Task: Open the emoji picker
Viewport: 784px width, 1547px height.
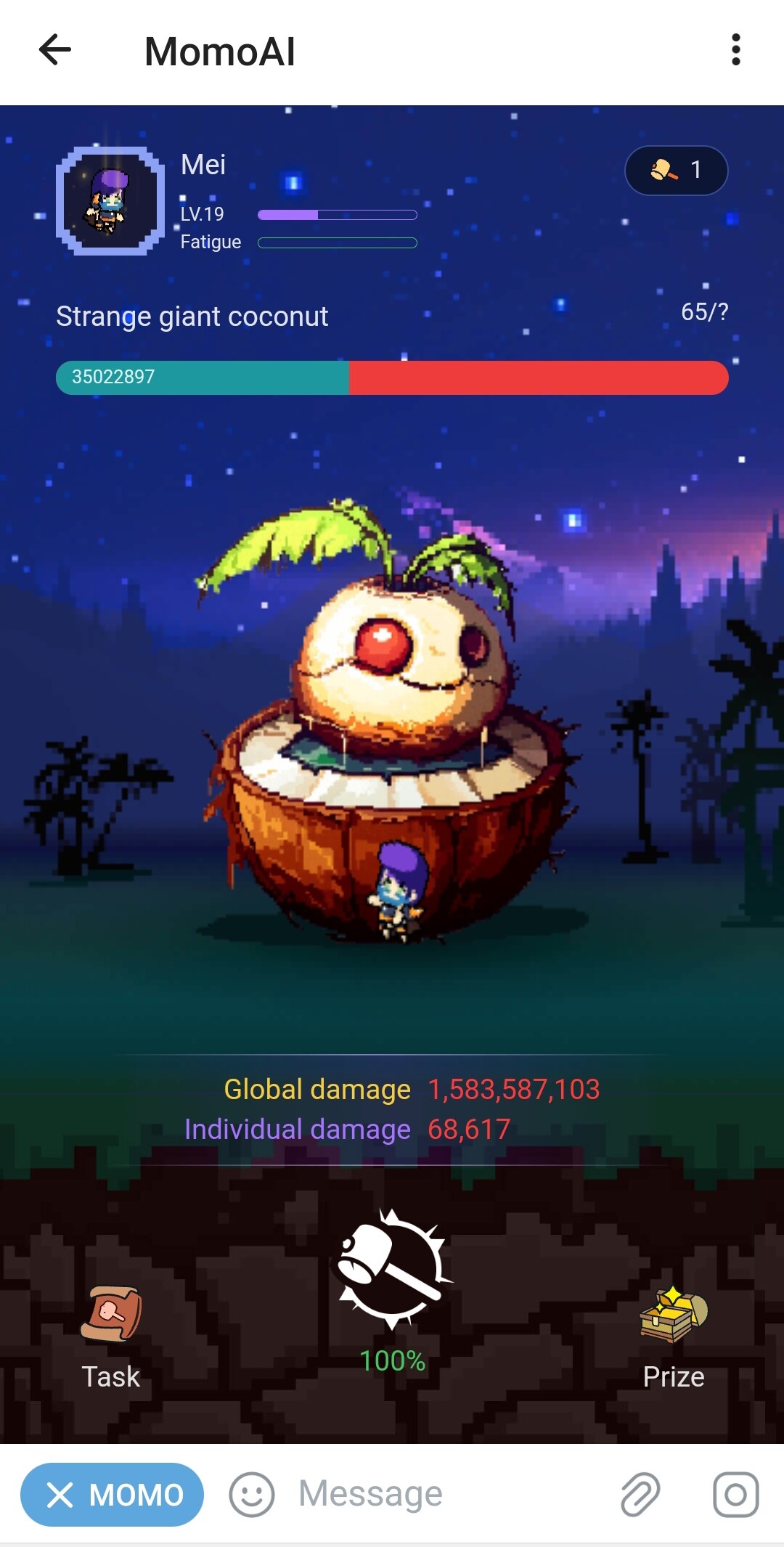Action: 252,1495
